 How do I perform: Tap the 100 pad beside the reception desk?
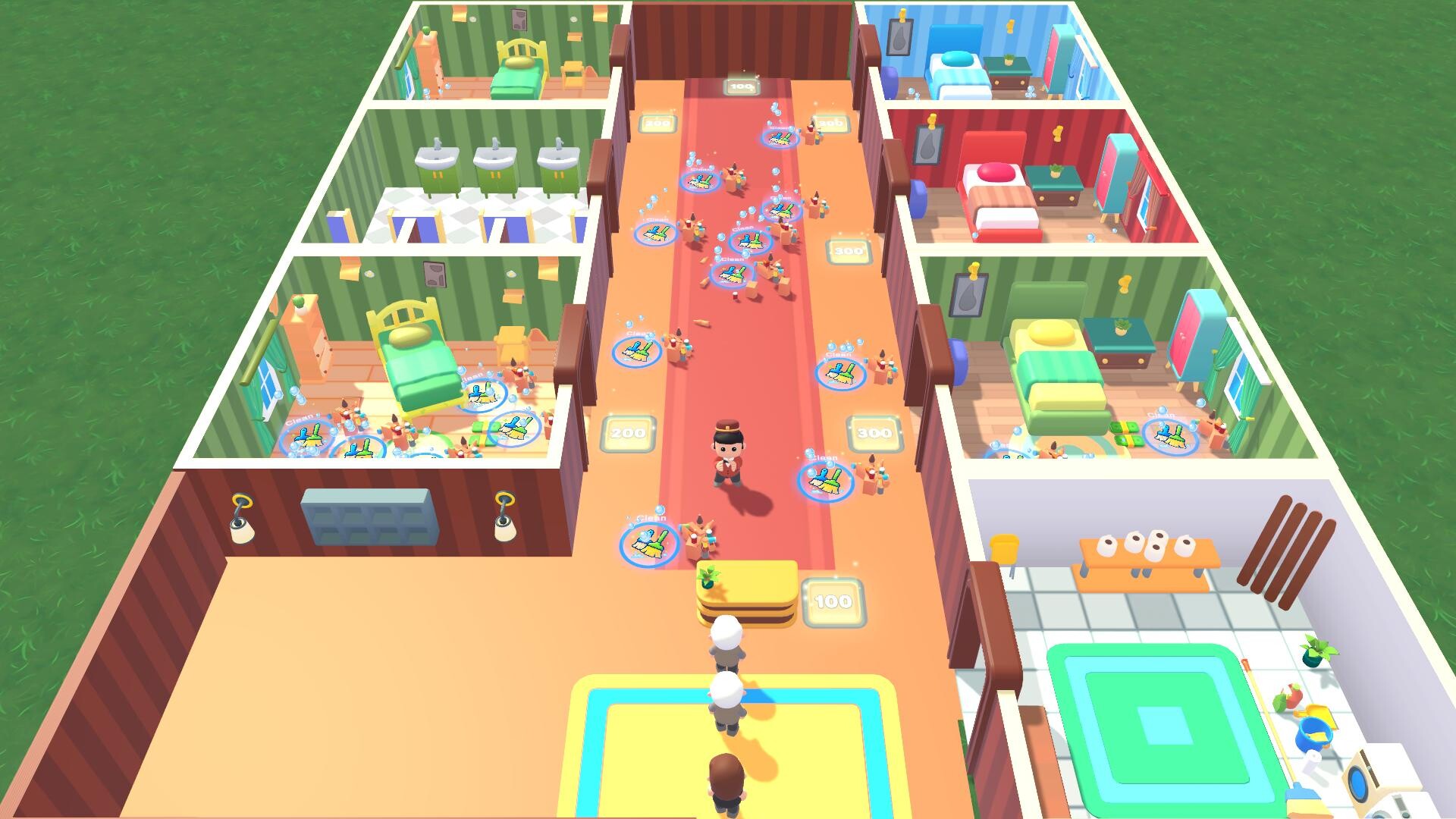pos(832,602)
